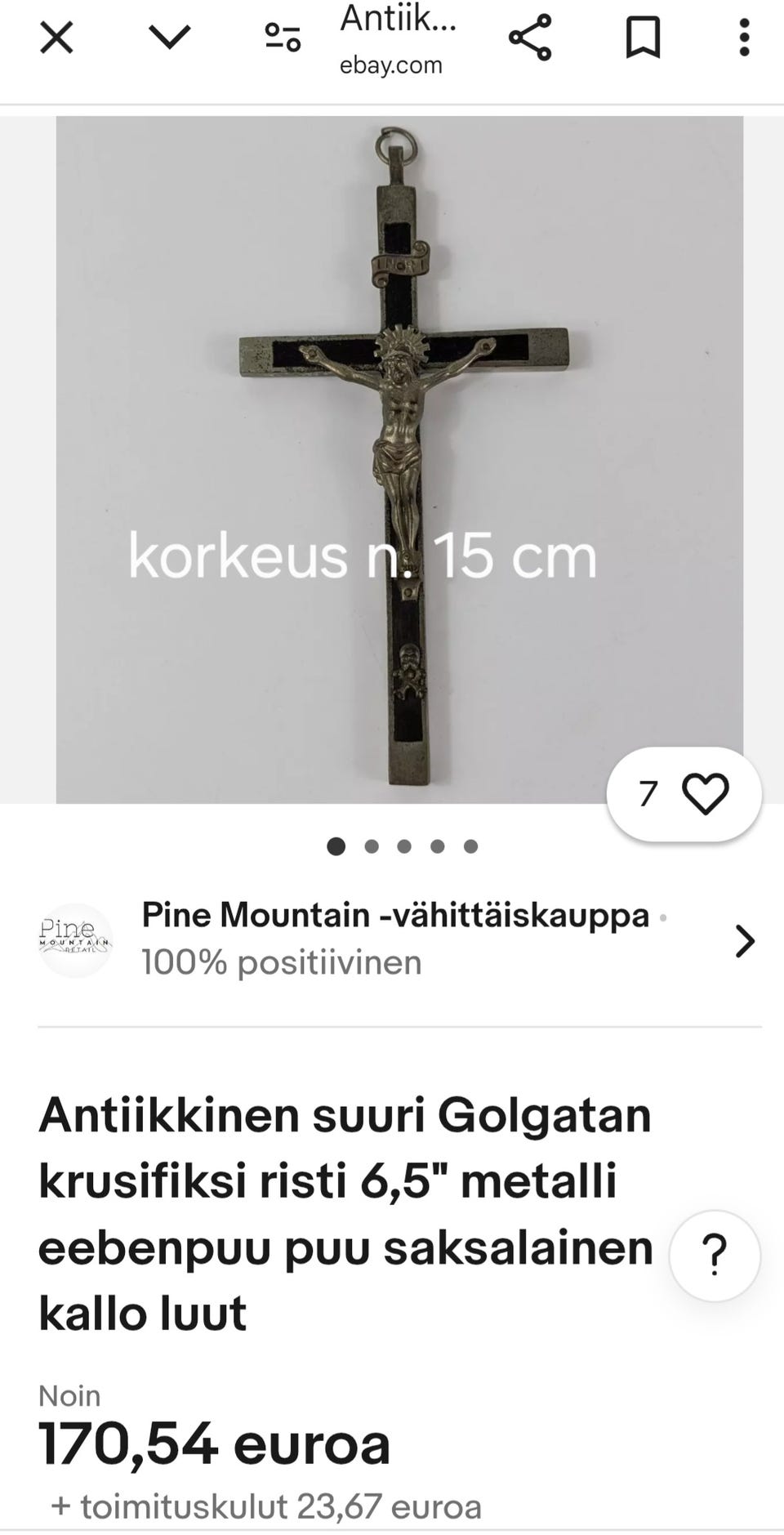Select the second image carousel dot
784x1535 pixels.
click(x=370, y=847)
